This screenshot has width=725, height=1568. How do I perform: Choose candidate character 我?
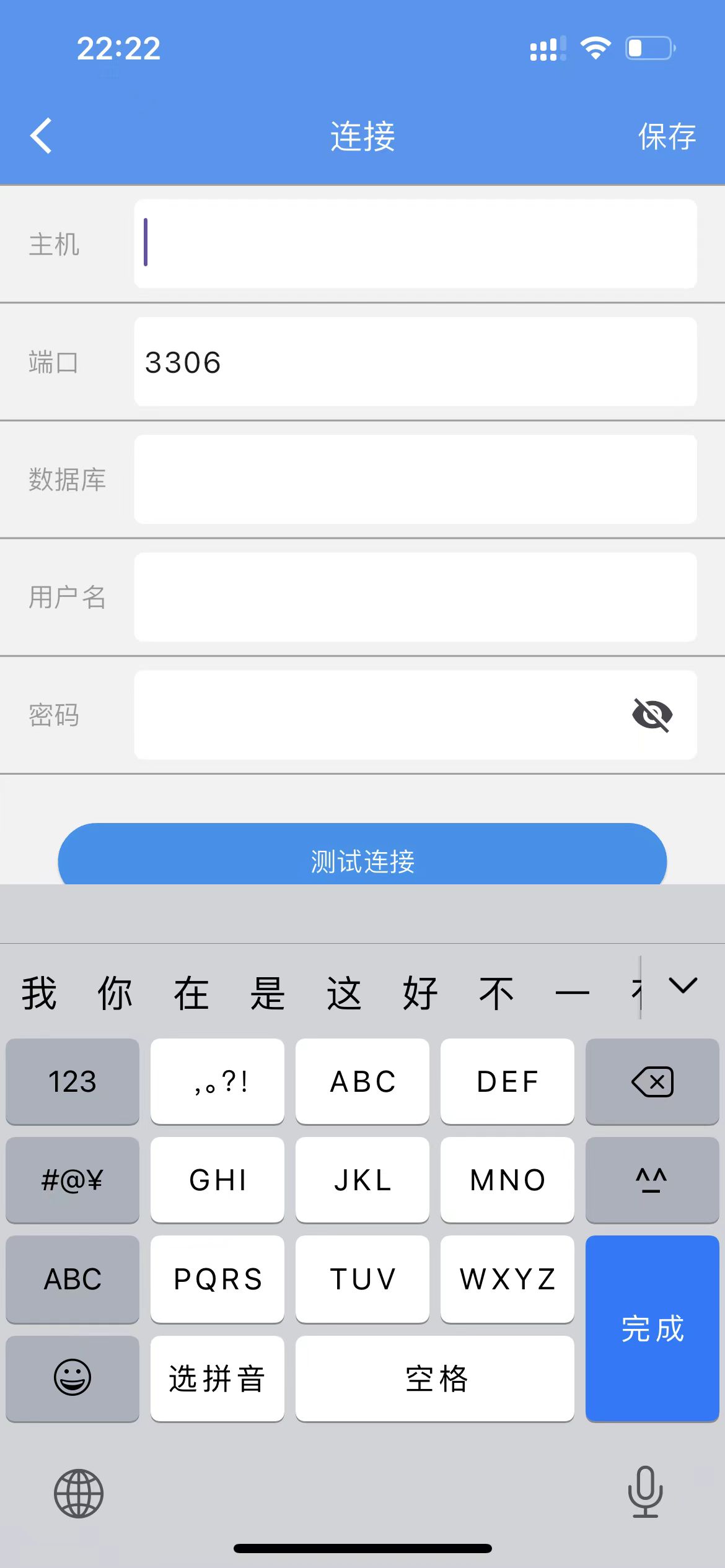(39, 993)
